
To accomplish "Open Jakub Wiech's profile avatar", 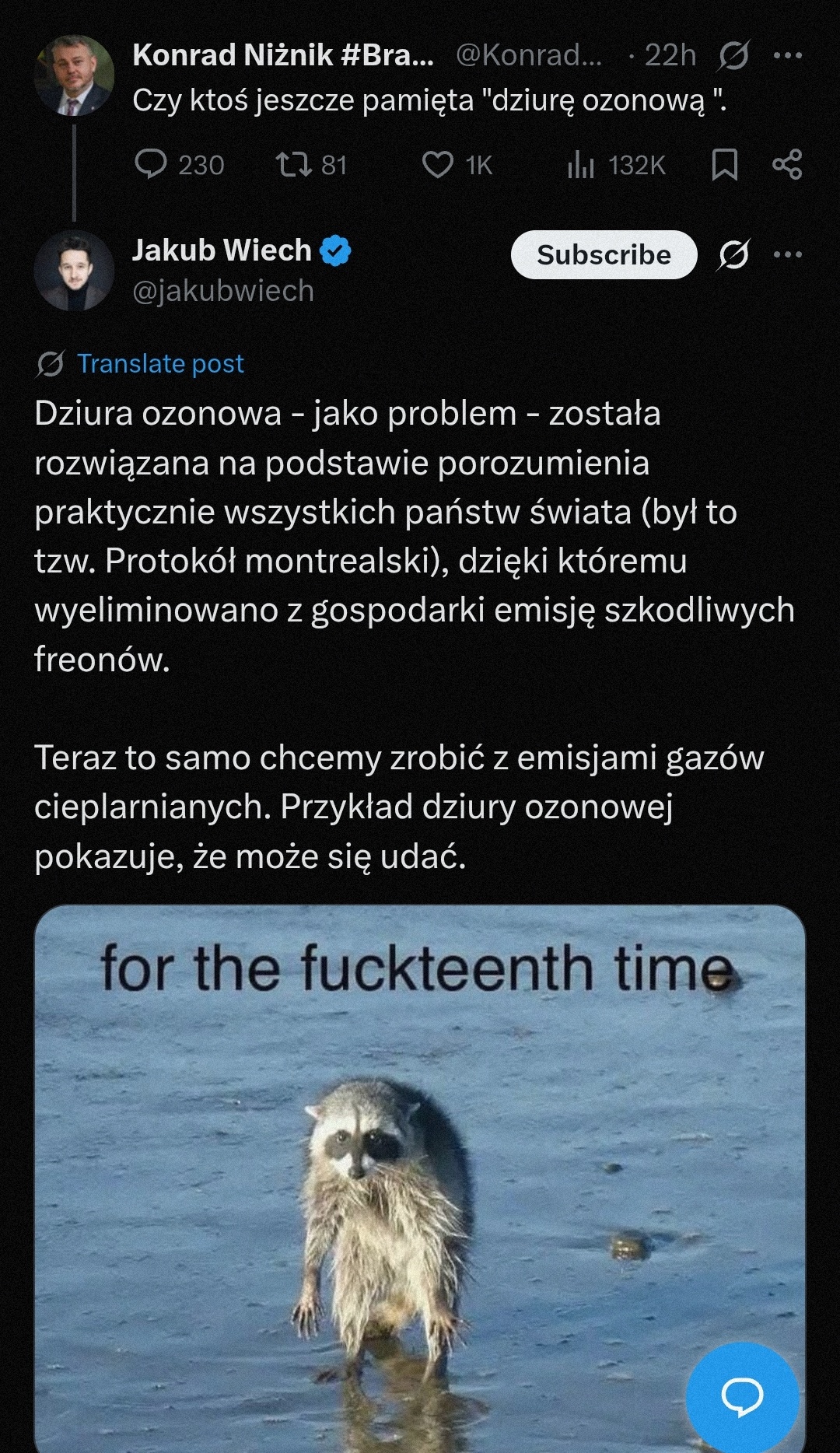I will click(x=74, y=271).
